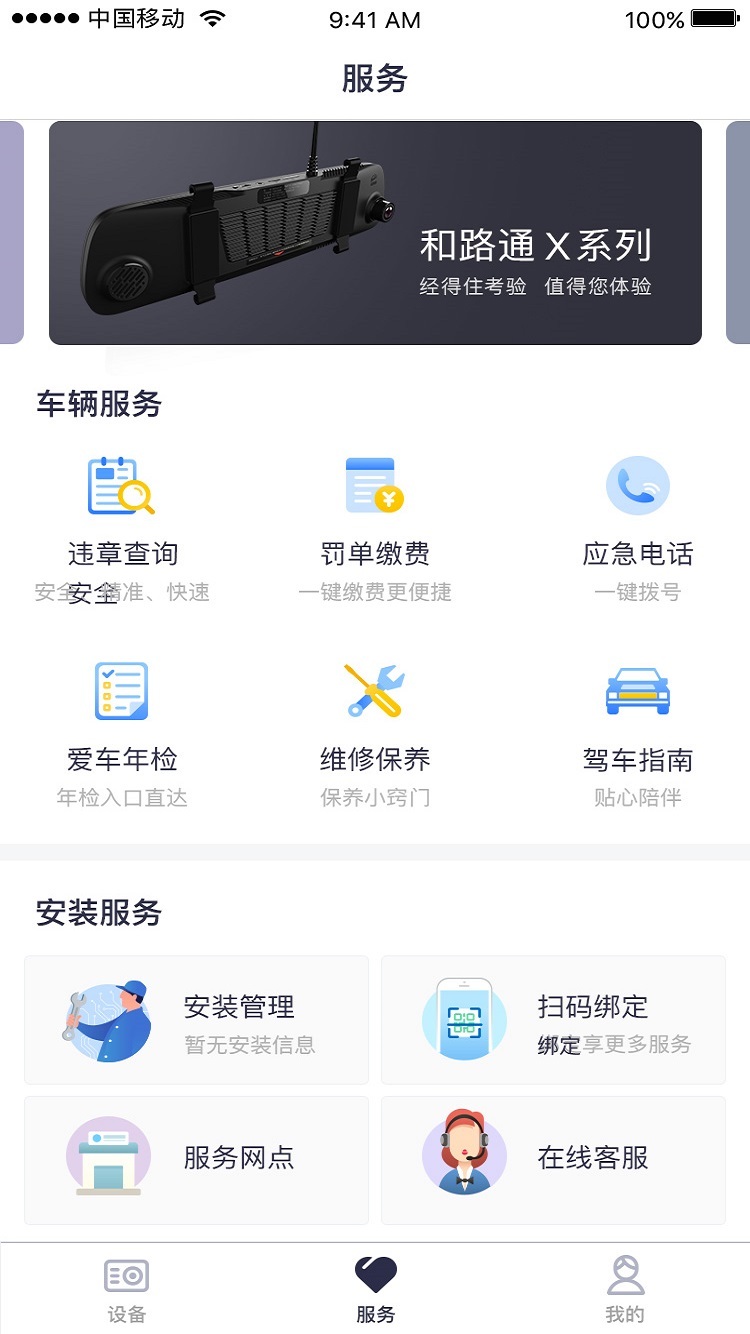Contact 在线客服 online support

pos(553,1160)
